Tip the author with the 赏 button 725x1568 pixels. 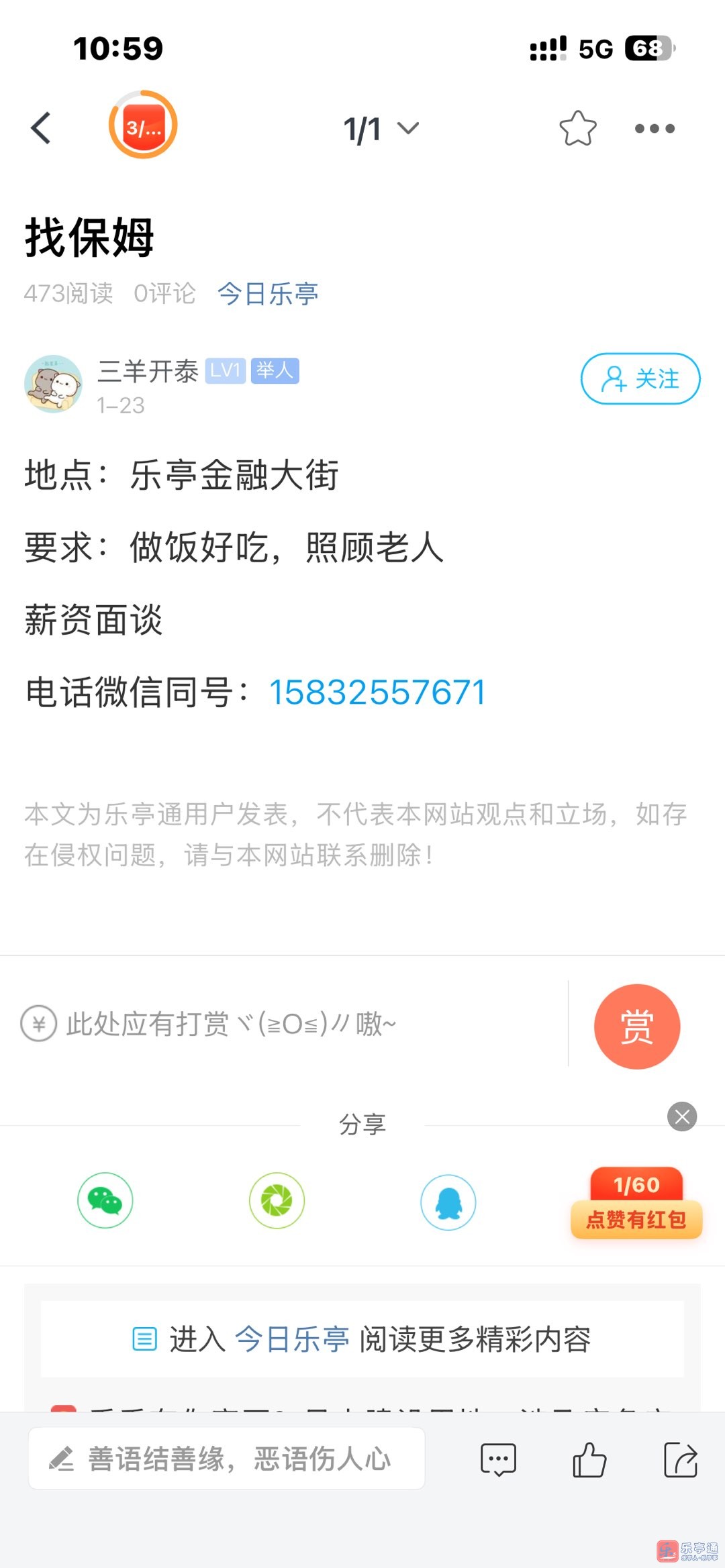click(x=636, y=1026)
